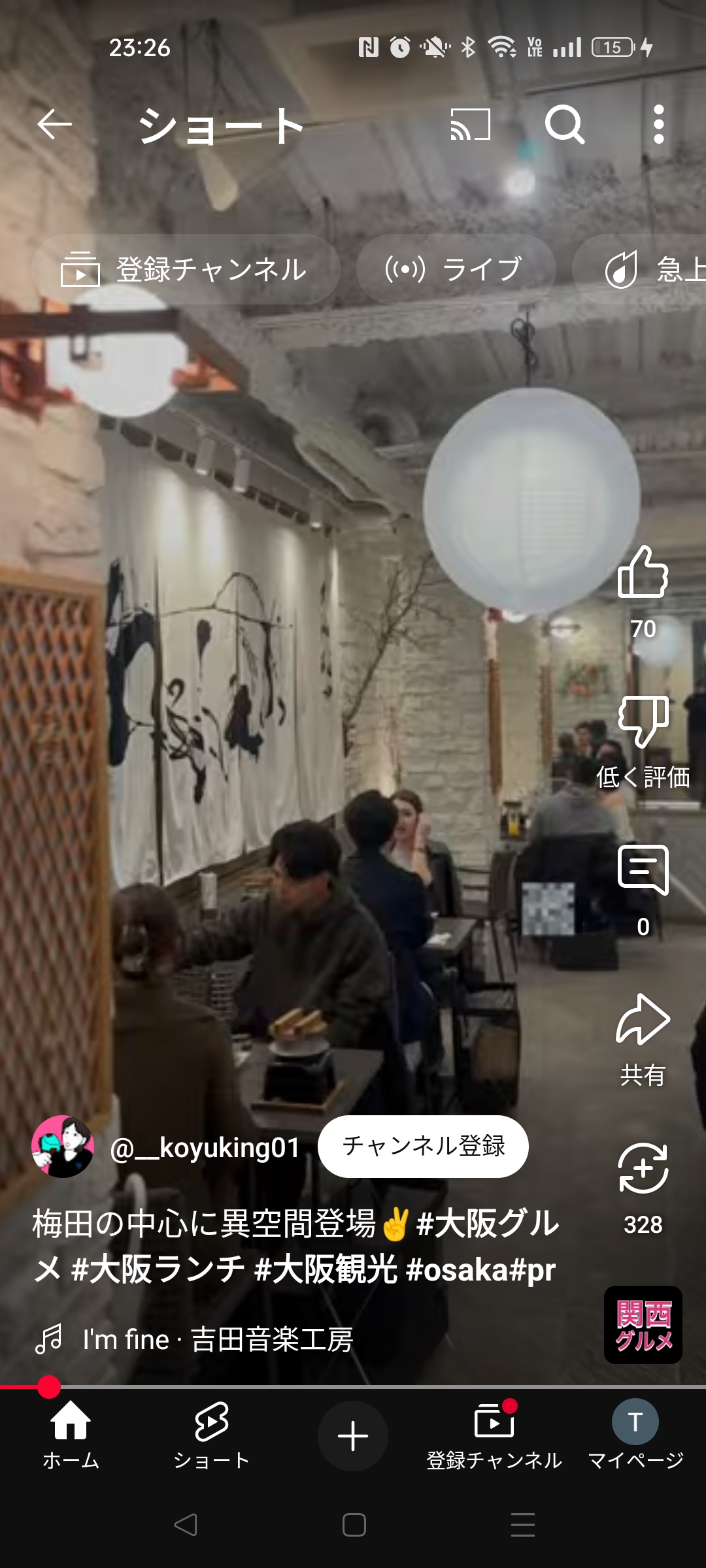The width and height of the screenshot is (706, 1568).
Task: Select the ライブ chip
Action: pos(456,269)
